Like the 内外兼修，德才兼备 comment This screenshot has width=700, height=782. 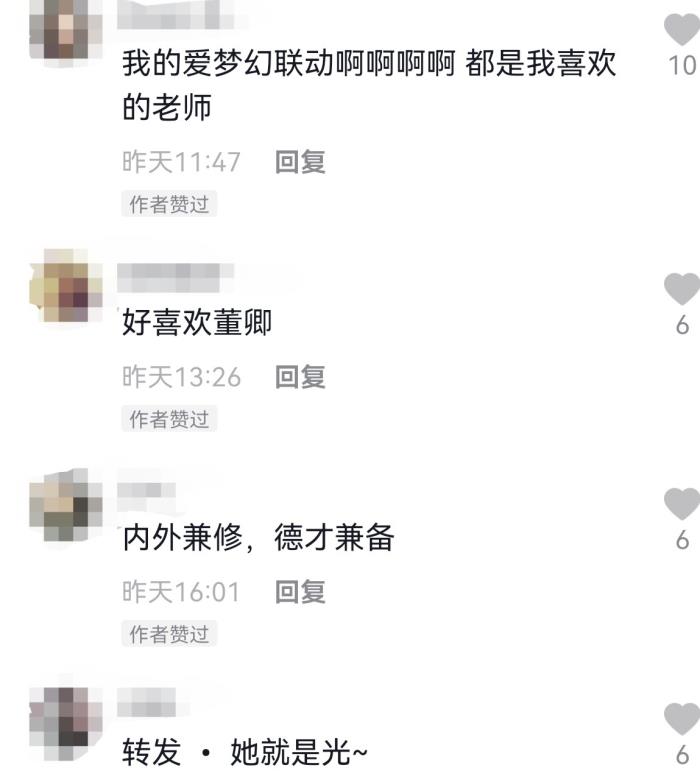(682, 504)
